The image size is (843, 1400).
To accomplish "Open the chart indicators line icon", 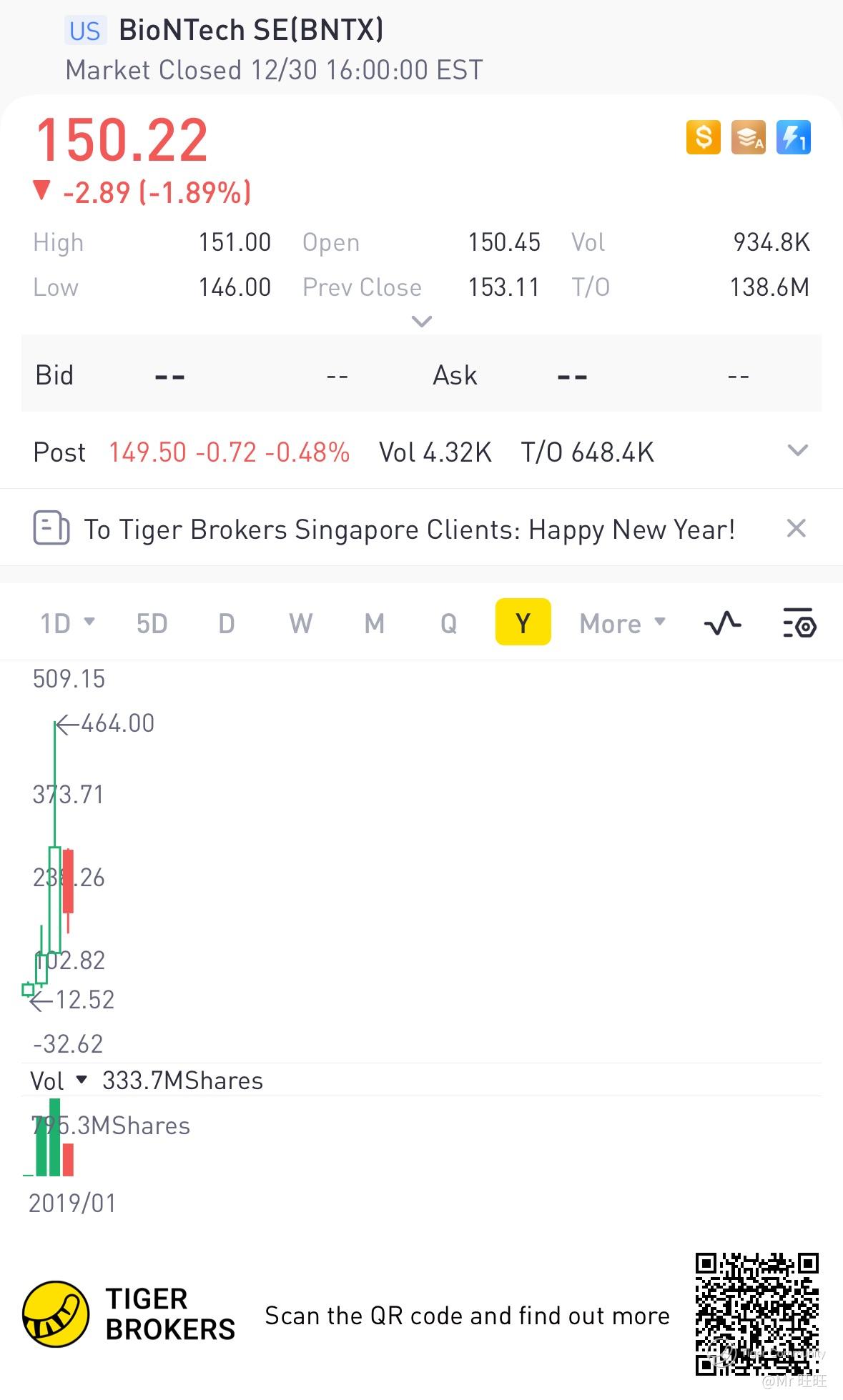I will [x=722, y=623].
